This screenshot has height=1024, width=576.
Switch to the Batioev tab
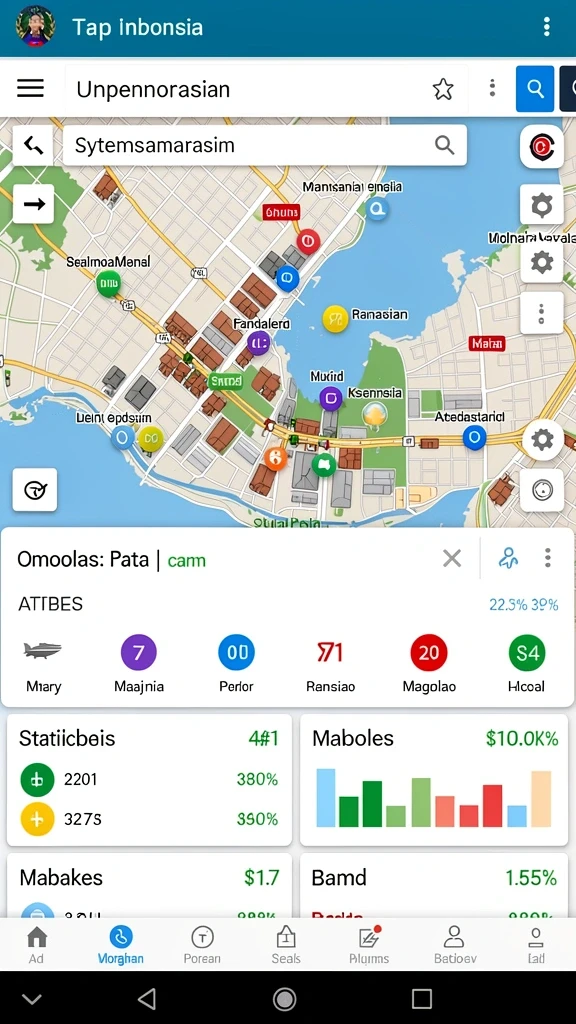(x=455, y=945)
